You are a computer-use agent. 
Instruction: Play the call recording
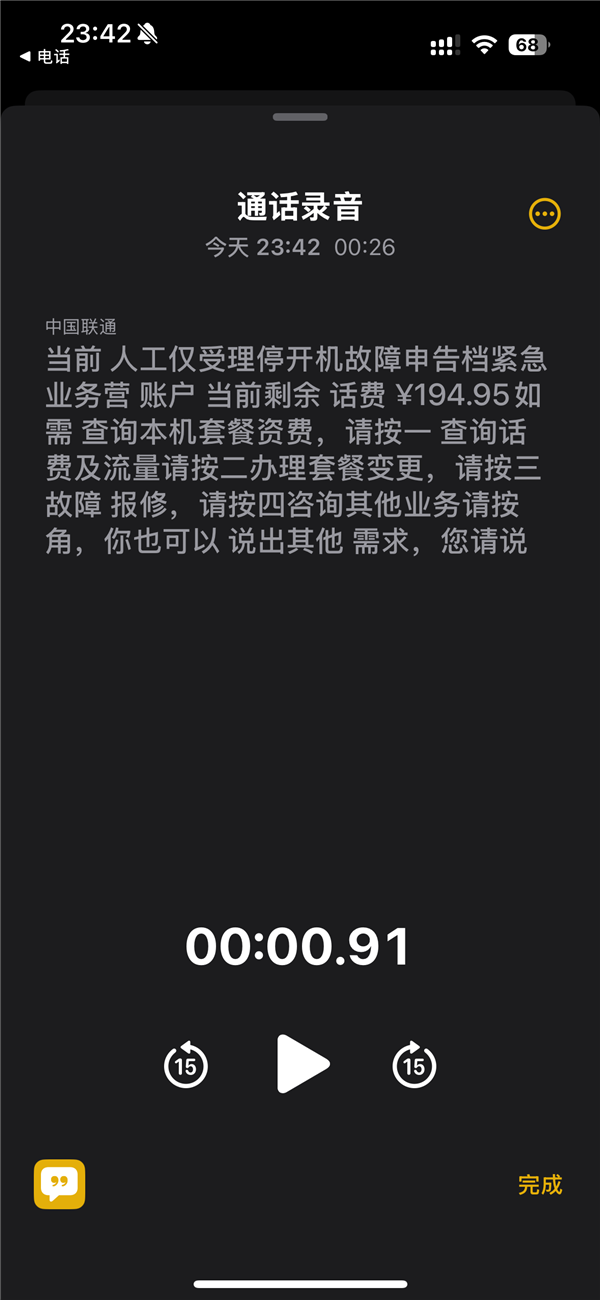click(x=302, y=1064)
